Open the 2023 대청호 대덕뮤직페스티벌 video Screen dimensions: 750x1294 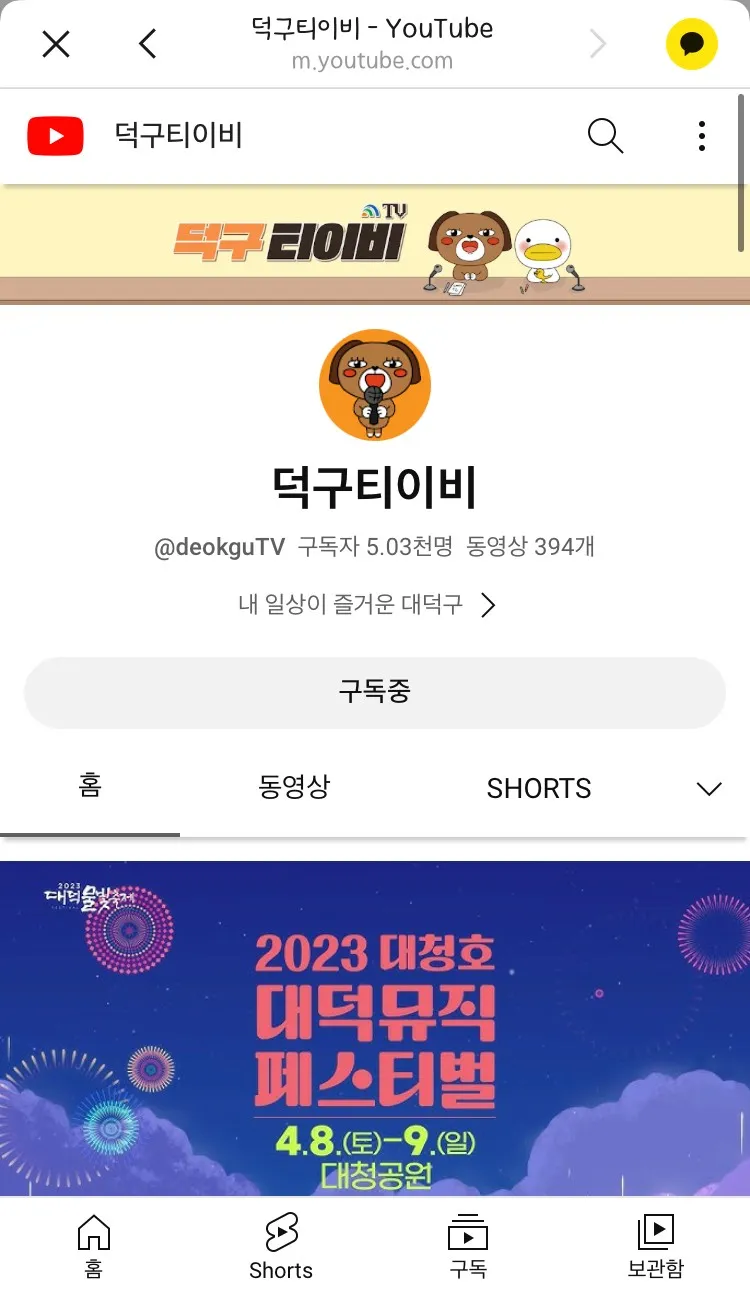click(374, 1028)
